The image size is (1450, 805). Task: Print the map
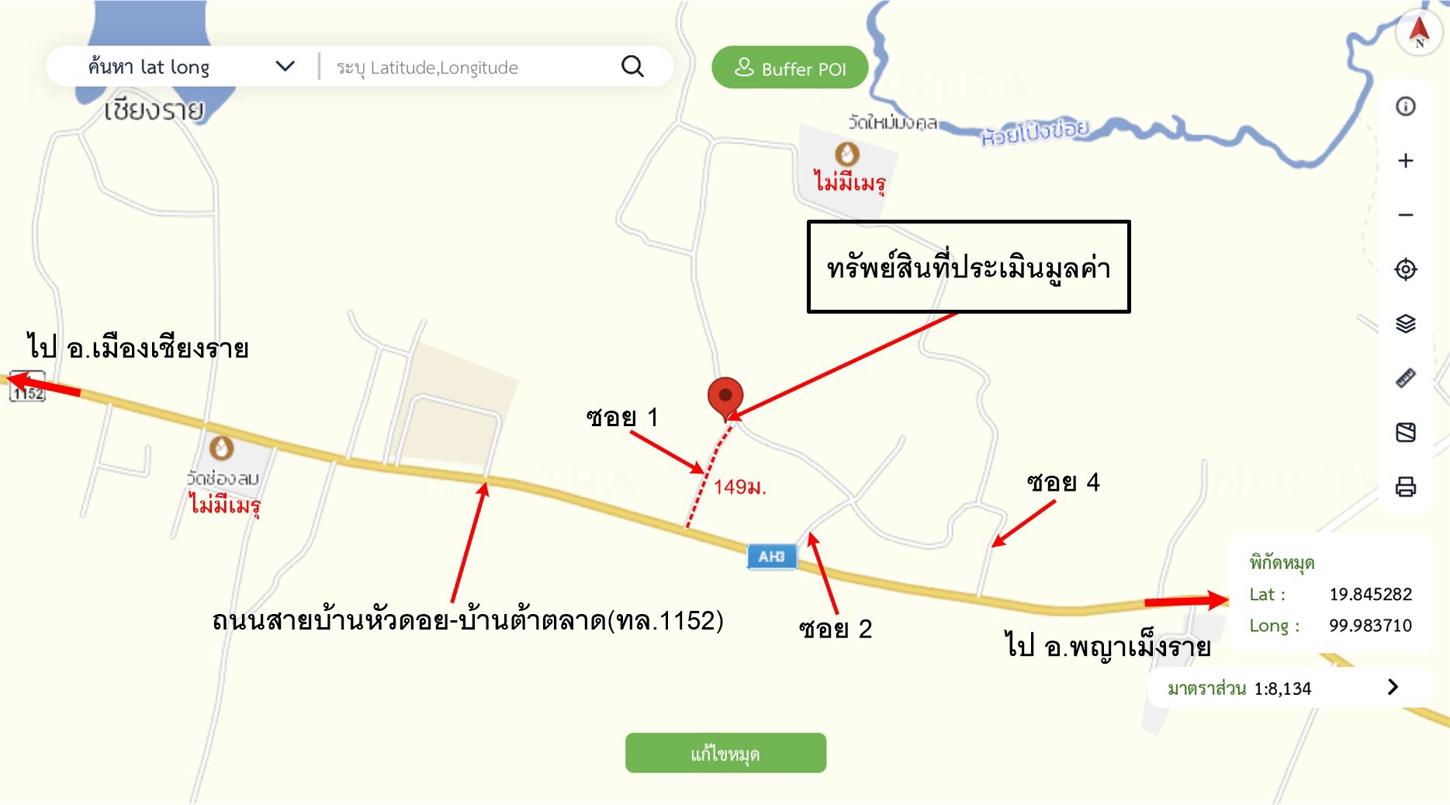[1406, 487]
